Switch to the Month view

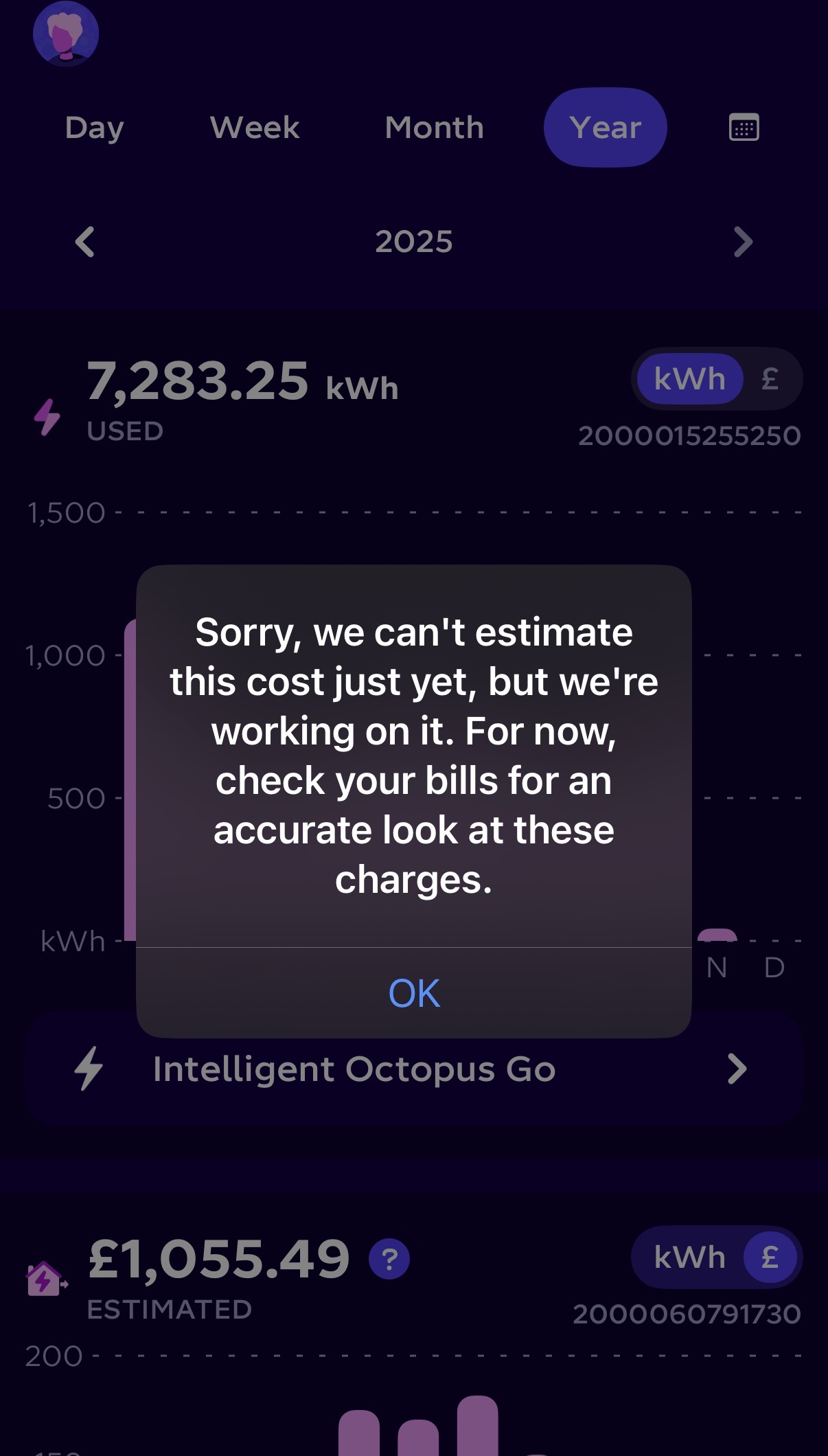pos(434,128)
